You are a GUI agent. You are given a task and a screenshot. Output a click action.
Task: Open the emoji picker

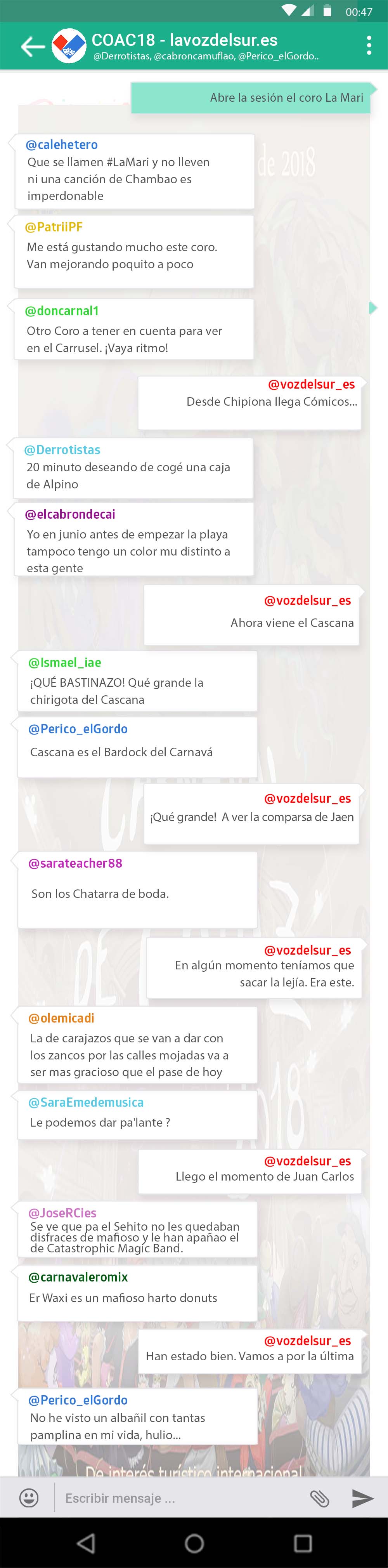tap(29, 1498)
